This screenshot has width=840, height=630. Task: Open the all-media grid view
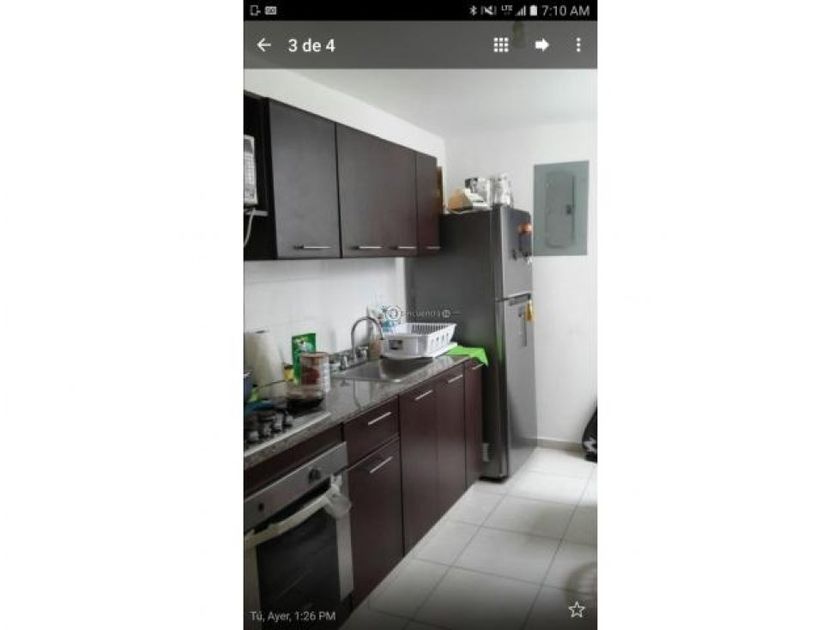click(x=501, y=45)
